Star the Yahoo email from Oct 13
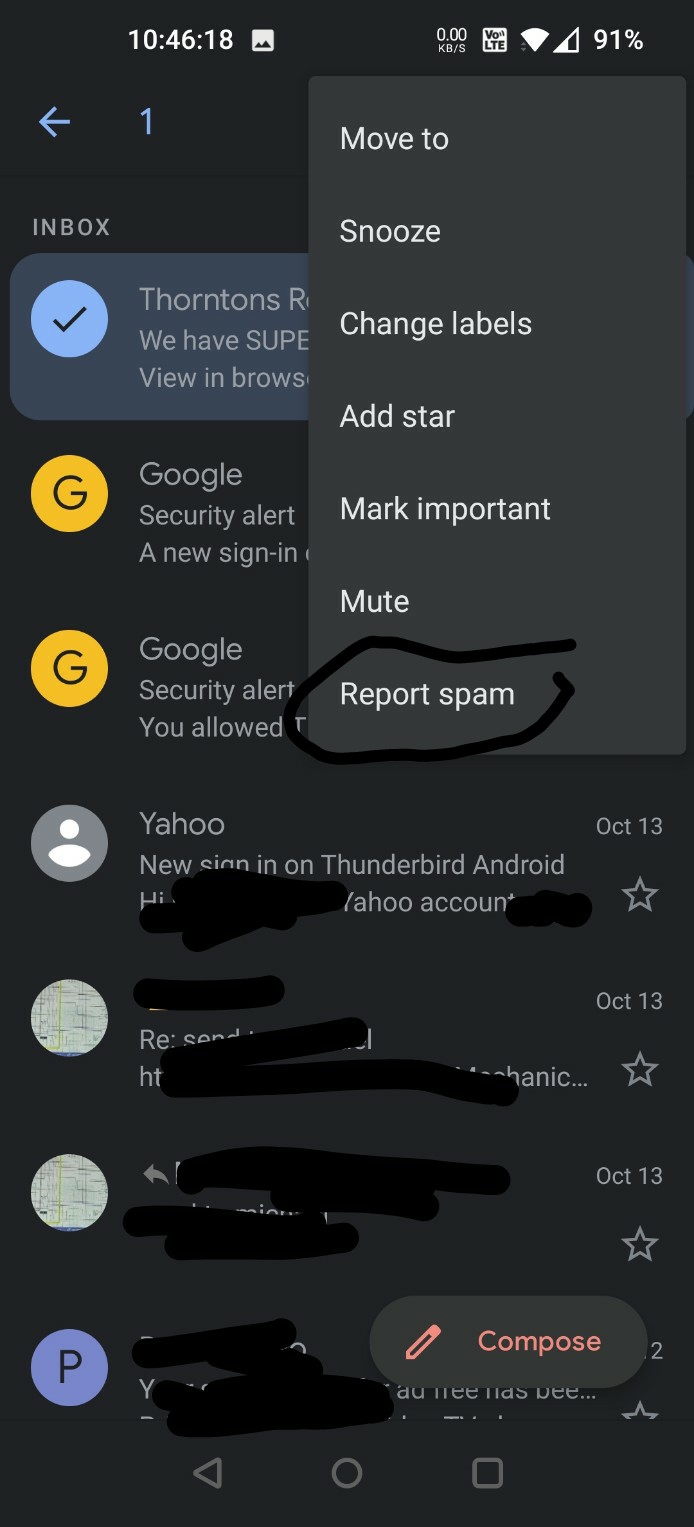694x1527 pixels. point(639,894)
